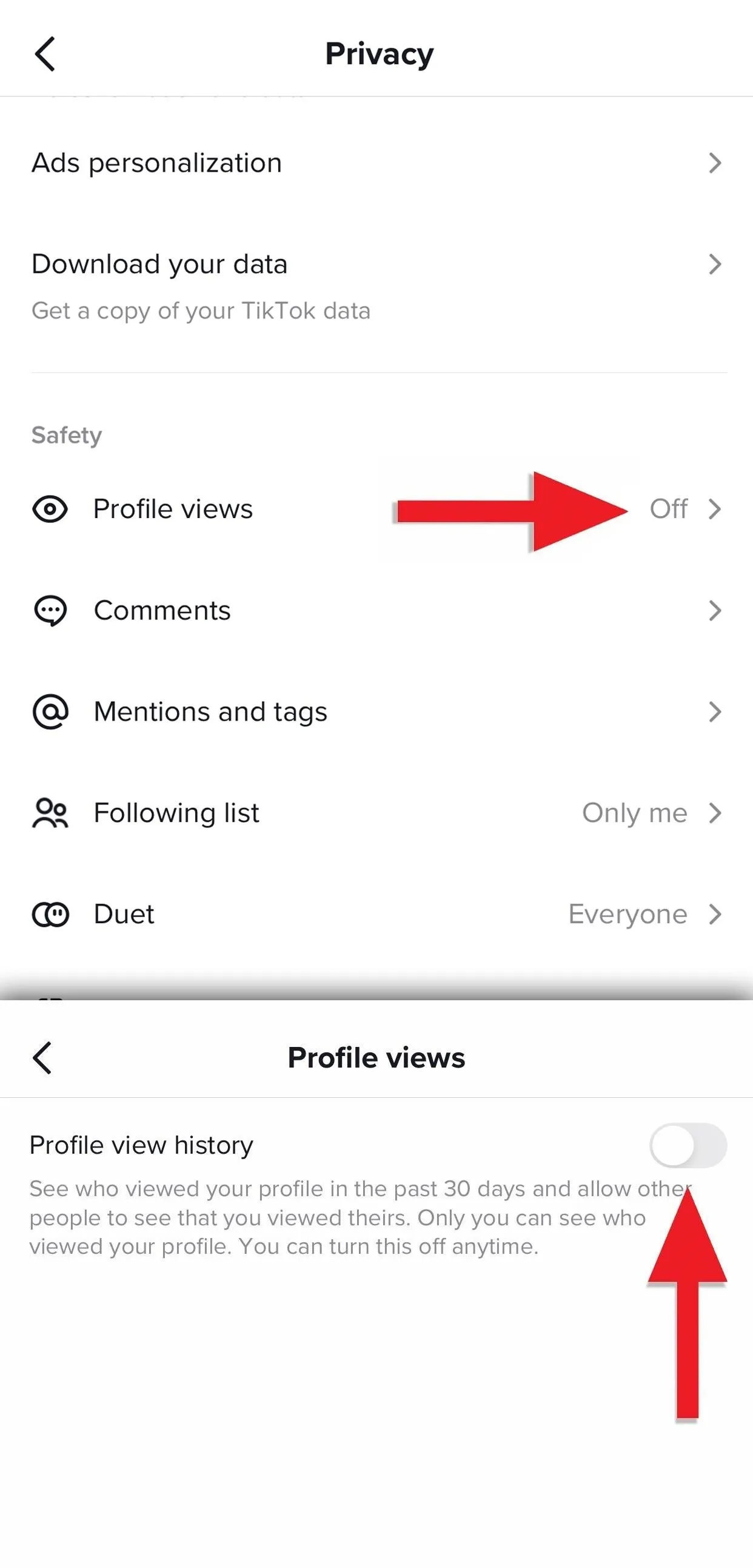Expand the Ads personalization settings
The height and width of the screenshot is (1568, 753).
coord(717,163)
